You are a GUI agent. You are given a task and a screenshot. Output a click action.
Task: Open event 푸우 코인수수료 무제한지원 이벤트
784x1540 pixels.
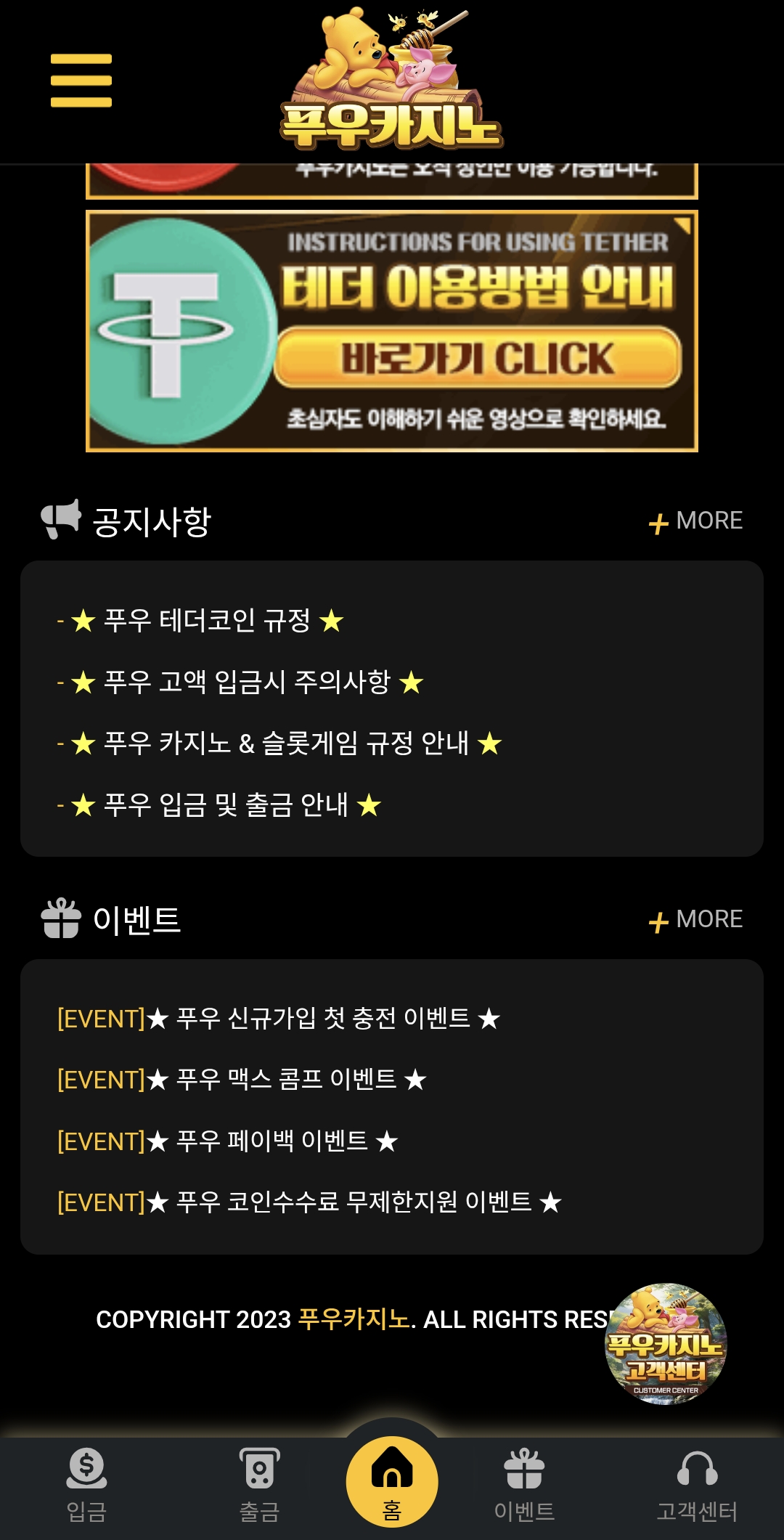(x=309, y=1202)
